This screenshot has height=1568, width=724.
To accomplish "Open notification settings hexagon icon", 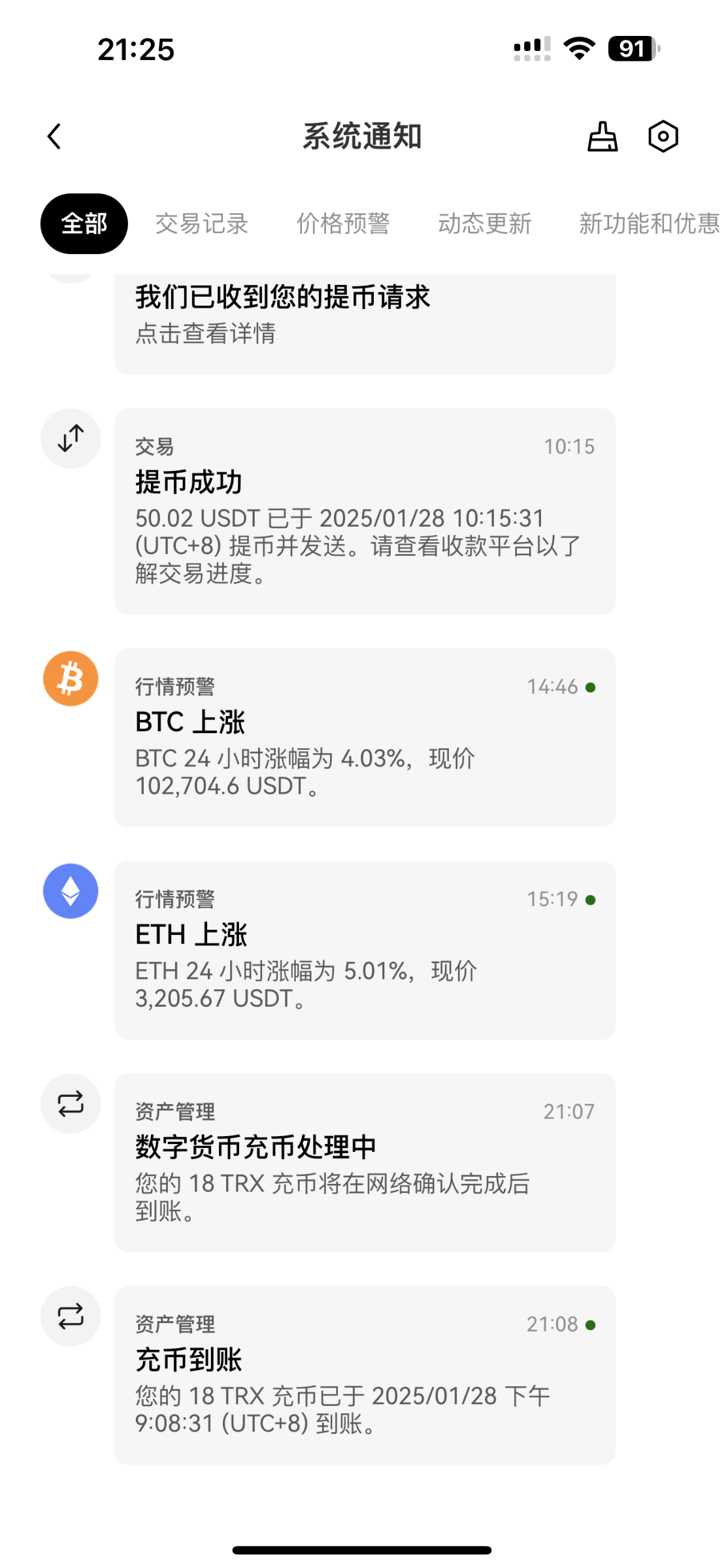I will (x=663, y=137).
